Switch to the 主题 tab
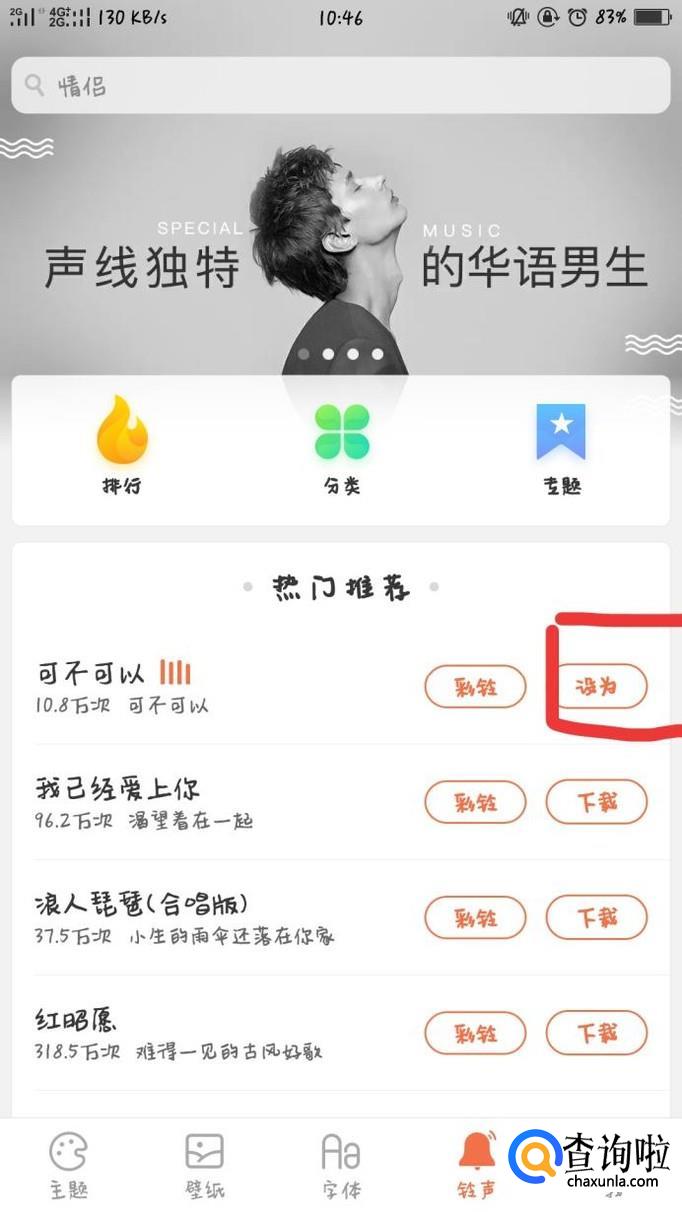This screenshot has height=1212, width=682. click(x=69, y=1165)
